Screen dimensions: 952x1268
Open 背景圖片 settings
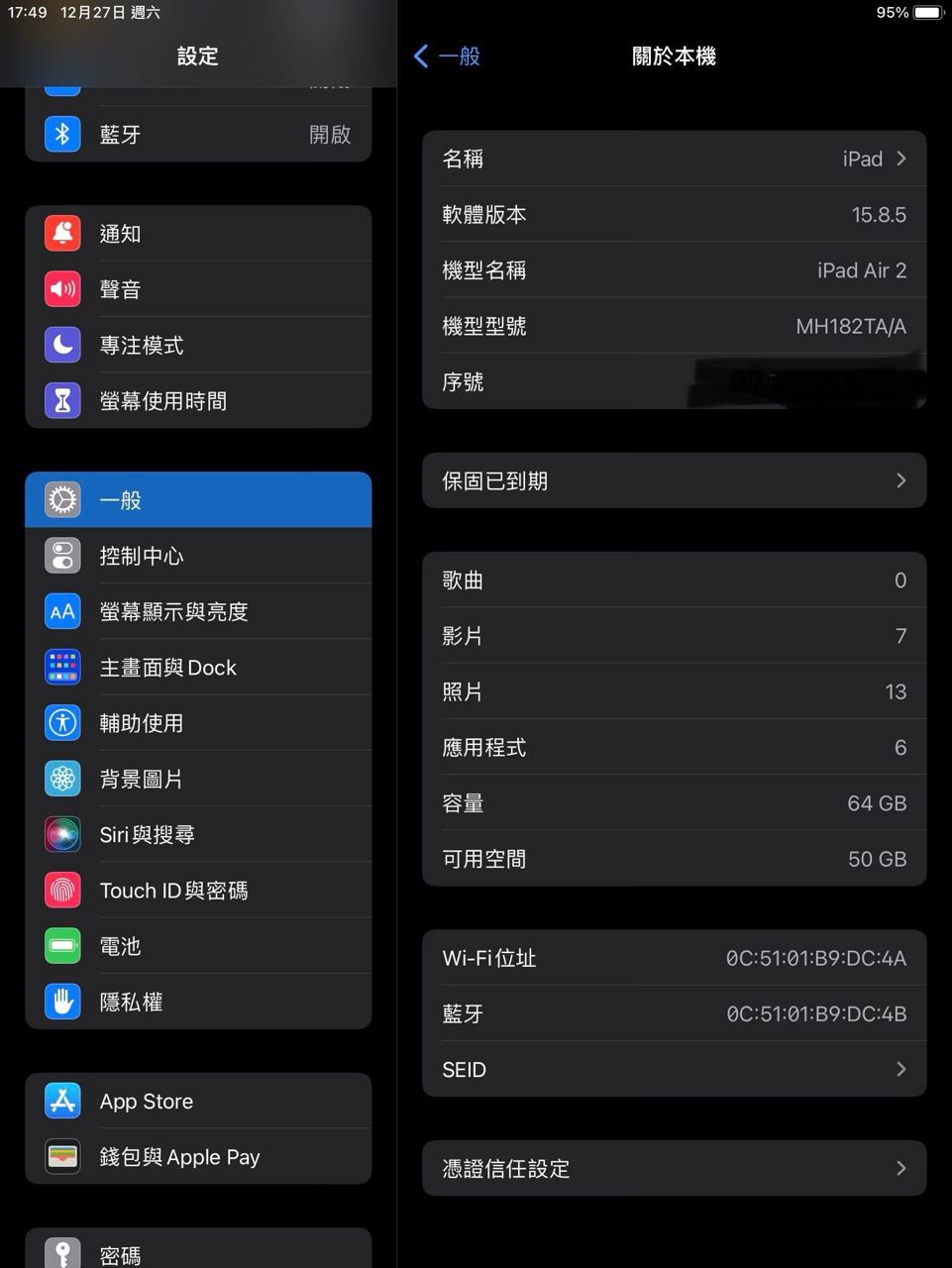point(198,780)
